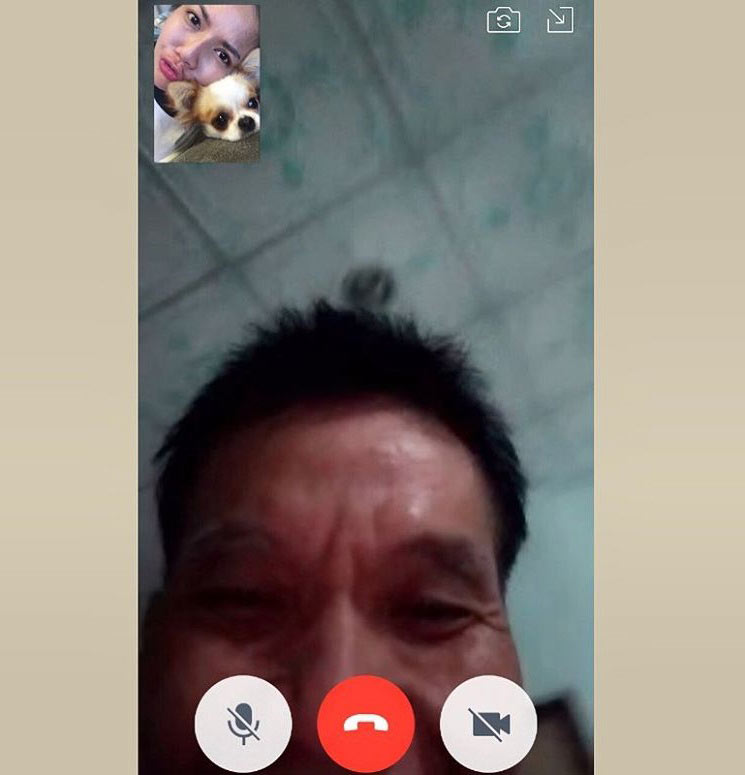Viewport: 745px width, 775px height.
Task: Minimize the video call window
Action: pyautogui.click(x=560, y=20)
